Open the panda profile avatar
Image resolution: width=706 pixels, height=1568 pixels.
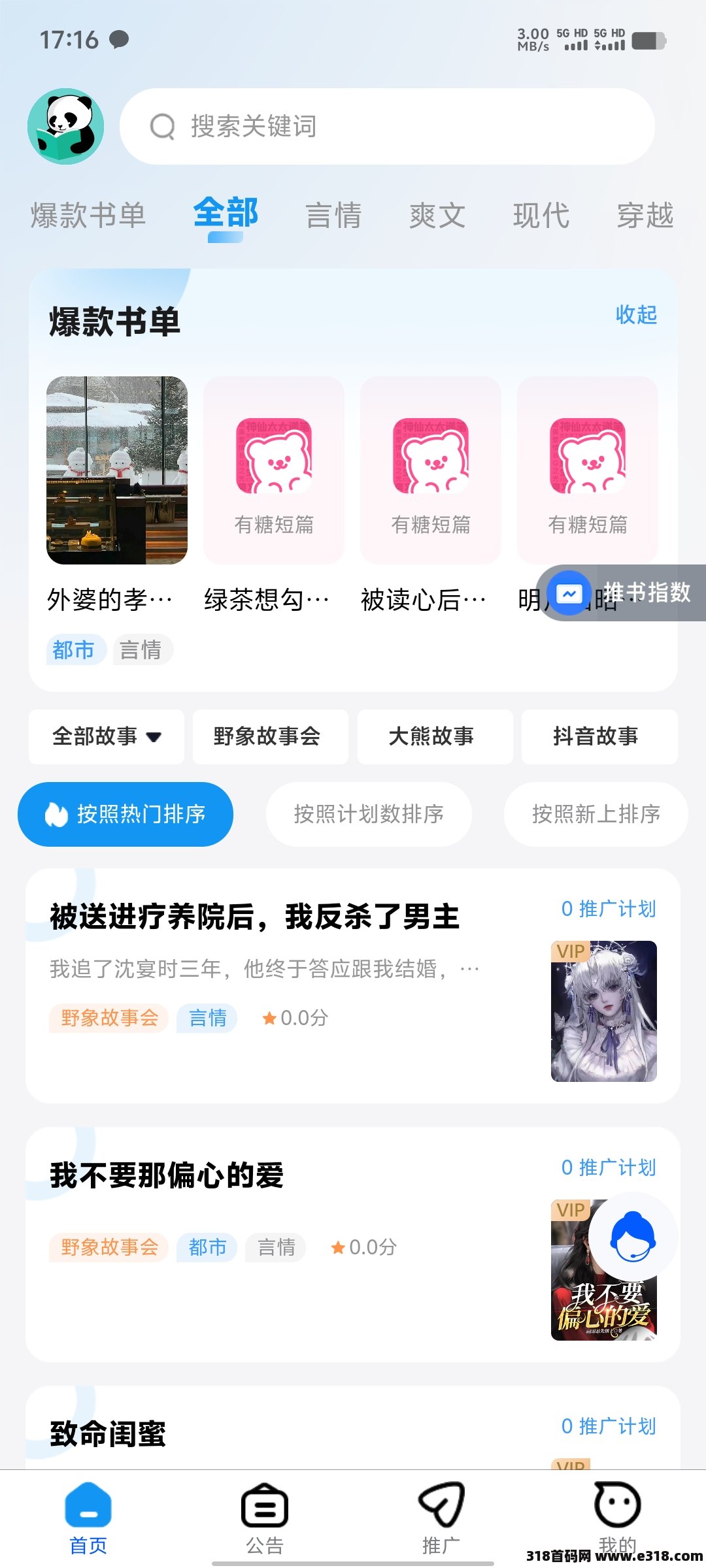[65, 126]
